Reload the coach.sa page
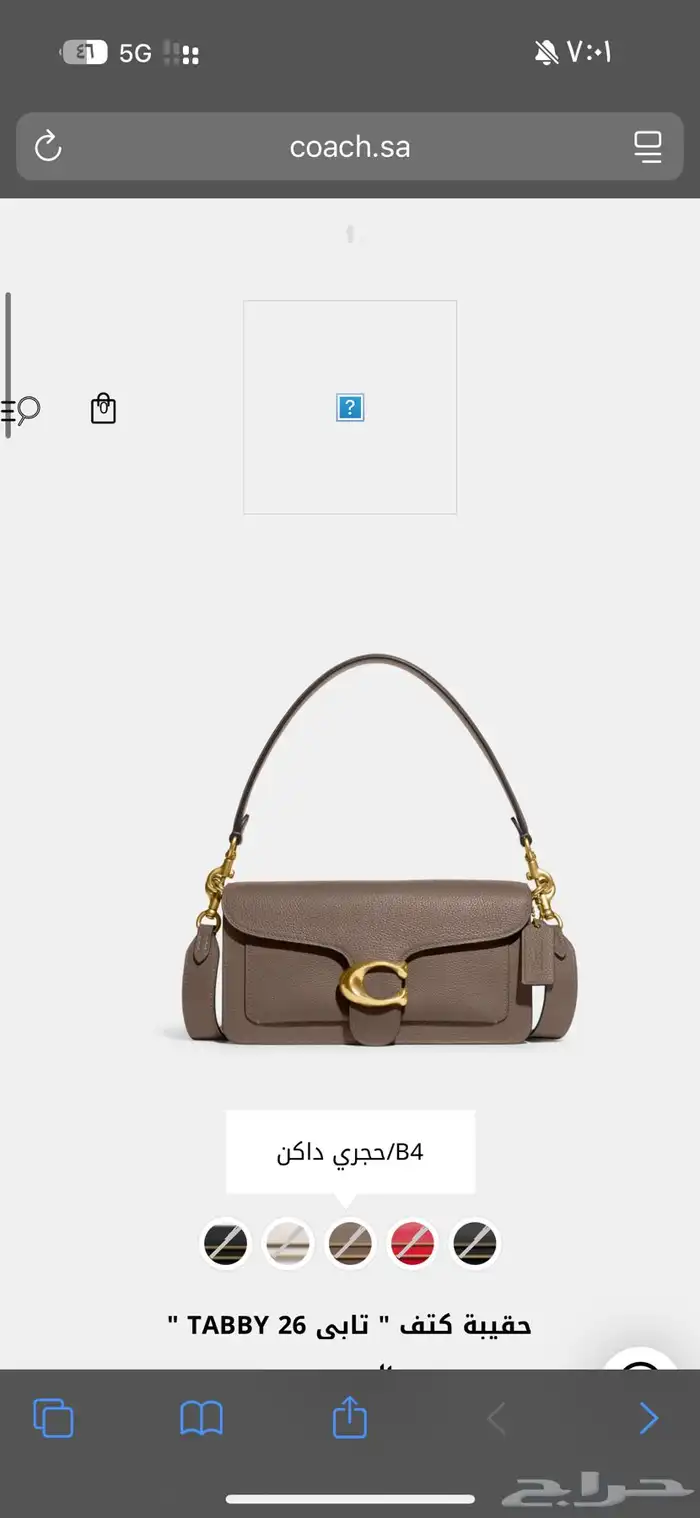700x1518 pixels. point(48,147)
